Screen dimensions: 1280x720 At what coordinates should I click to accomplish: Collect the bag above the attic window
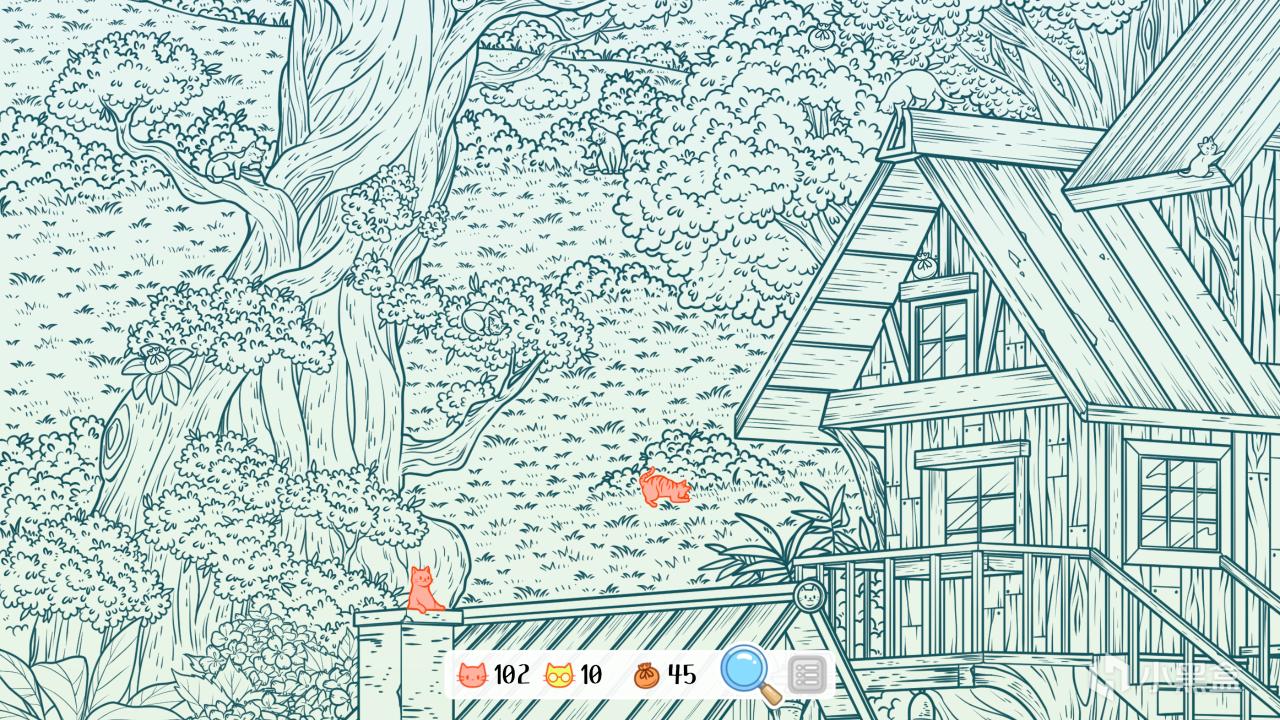tap(923, 264)
